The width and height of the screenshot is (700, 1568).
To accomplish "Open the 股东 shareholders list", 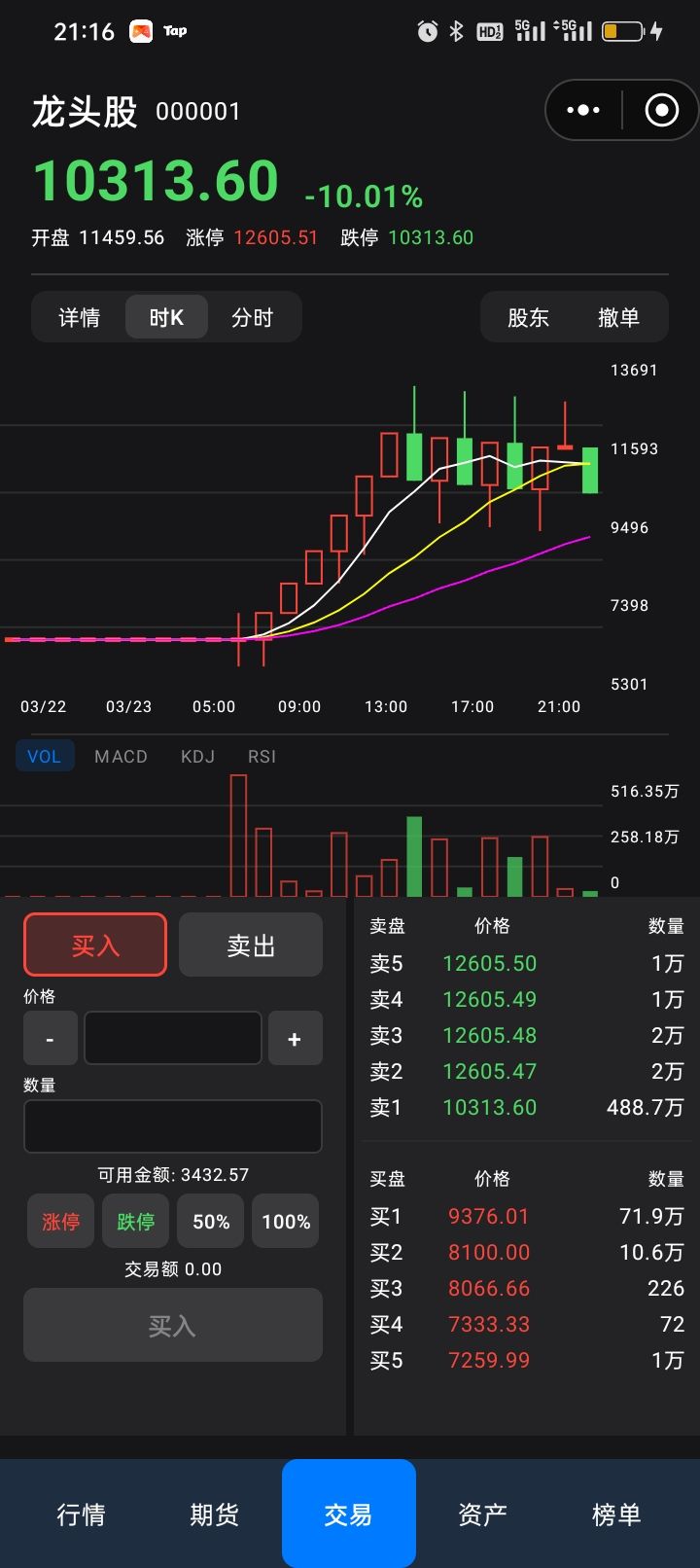I will point(528,318).
